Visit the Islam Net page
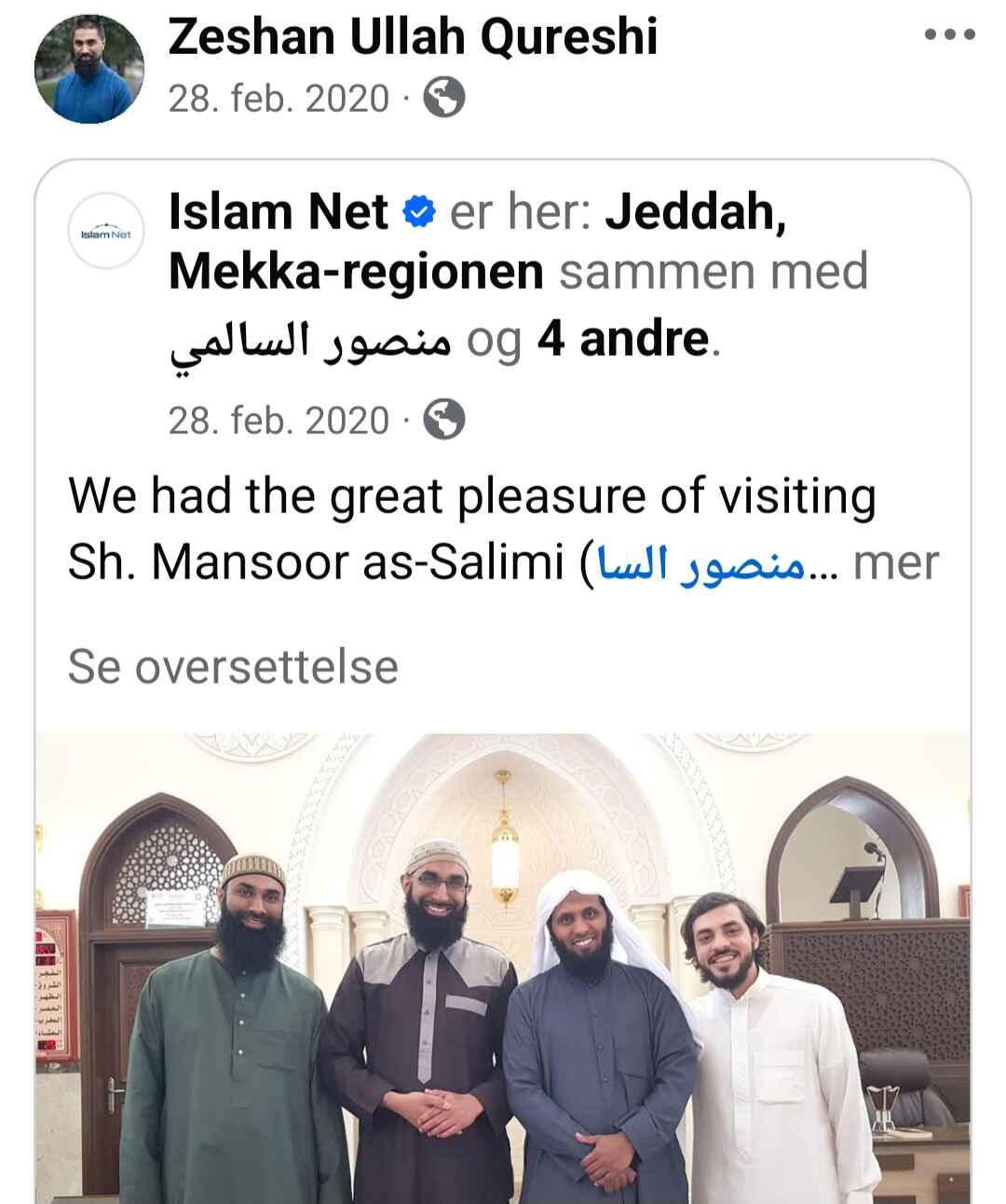Viewport: 1006px width, 1204px height. pos(278,212)
